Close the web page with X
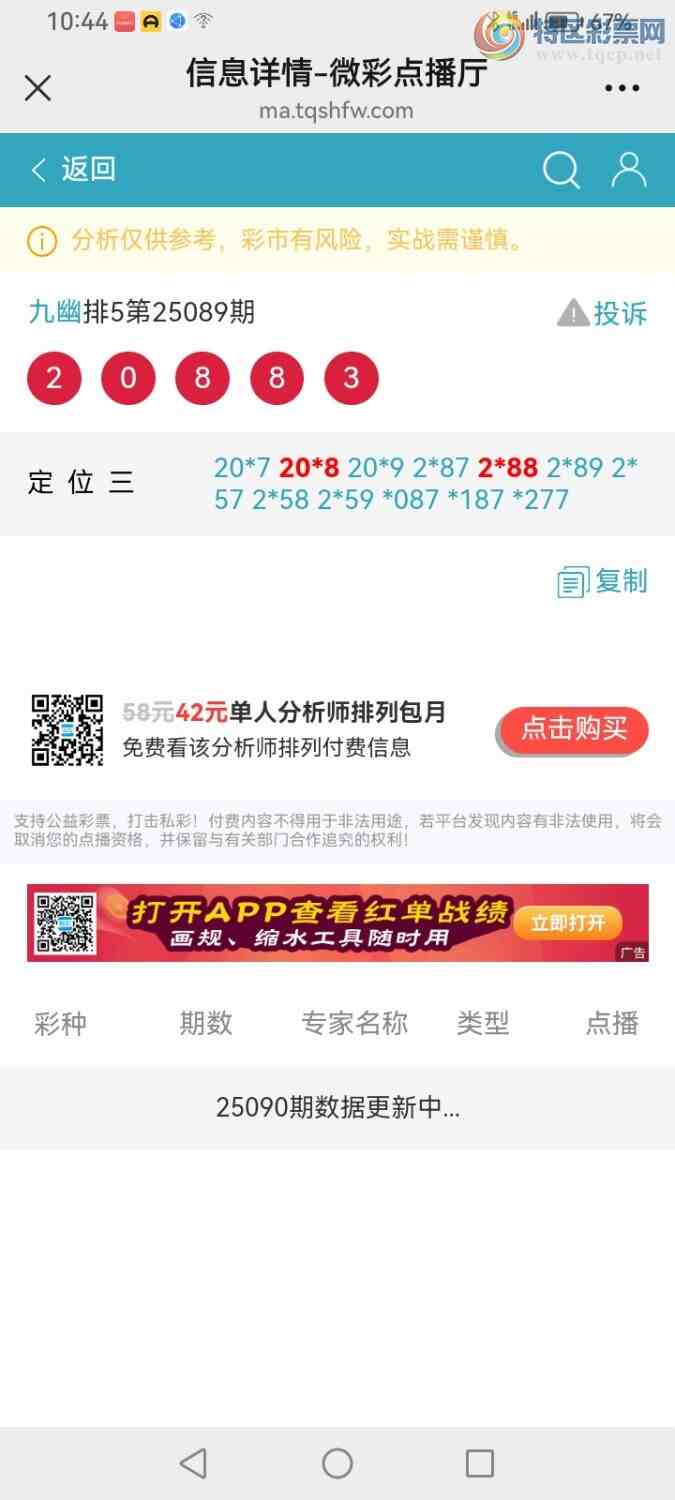This screenshot has width=675, height=1500. click(38, 88)
